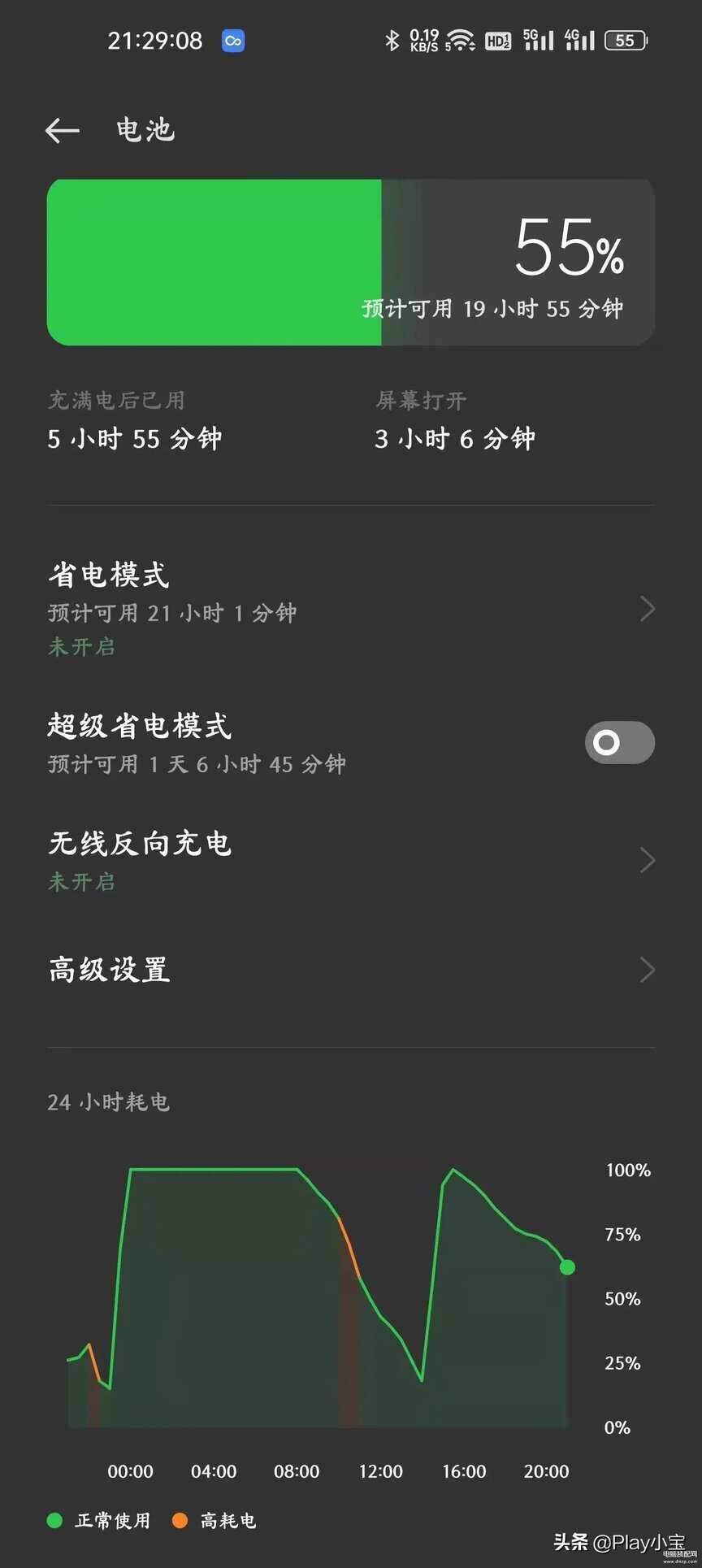Go back from the 电池 screen
Screen dimensions: 702x1568
pyautogui.click(x=62, y=130)
